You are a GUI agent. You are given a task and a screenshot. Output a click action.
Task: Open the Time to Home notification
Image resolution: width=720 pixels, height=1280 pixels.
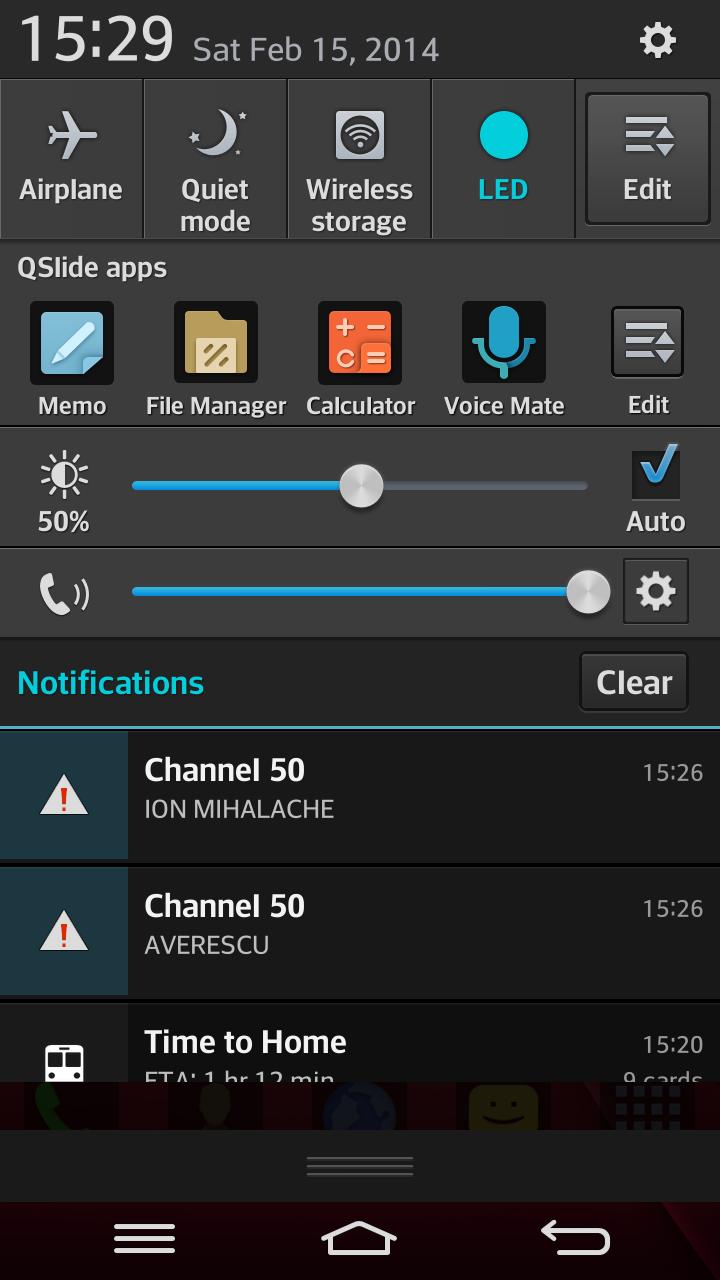pos(360,1043)
